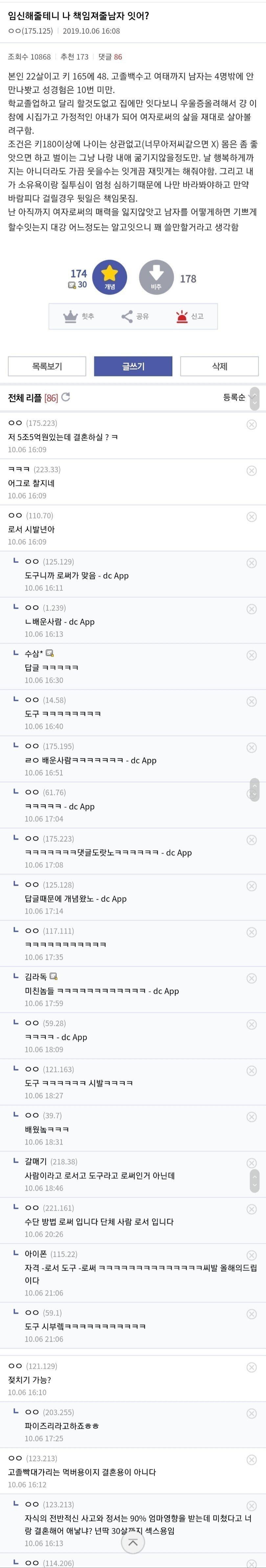This screenshot has width=266, height=1568.
Task: Tap the 힛추 crown button
Action: [79, 316]
